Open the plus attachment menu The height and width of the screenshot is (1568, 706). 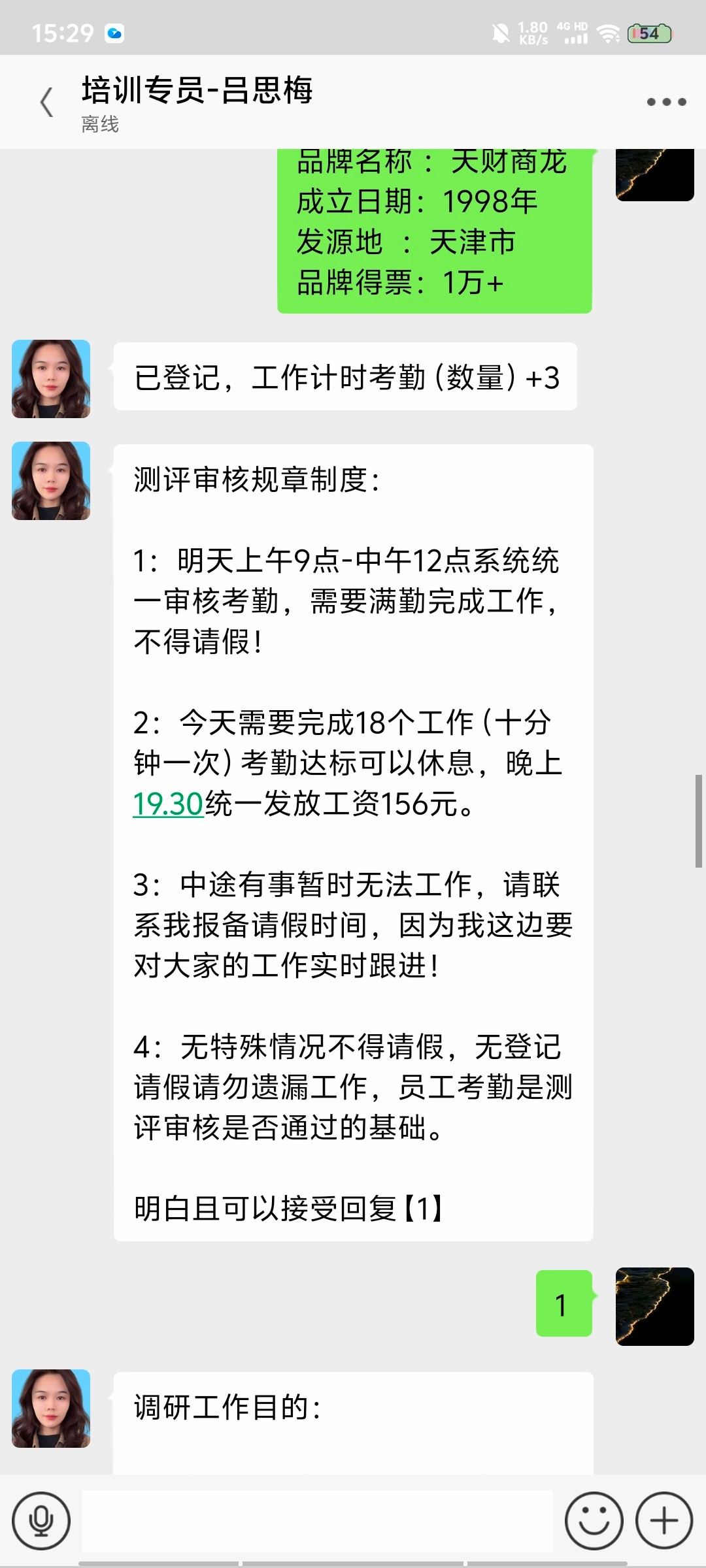[x=664, y=1520]
